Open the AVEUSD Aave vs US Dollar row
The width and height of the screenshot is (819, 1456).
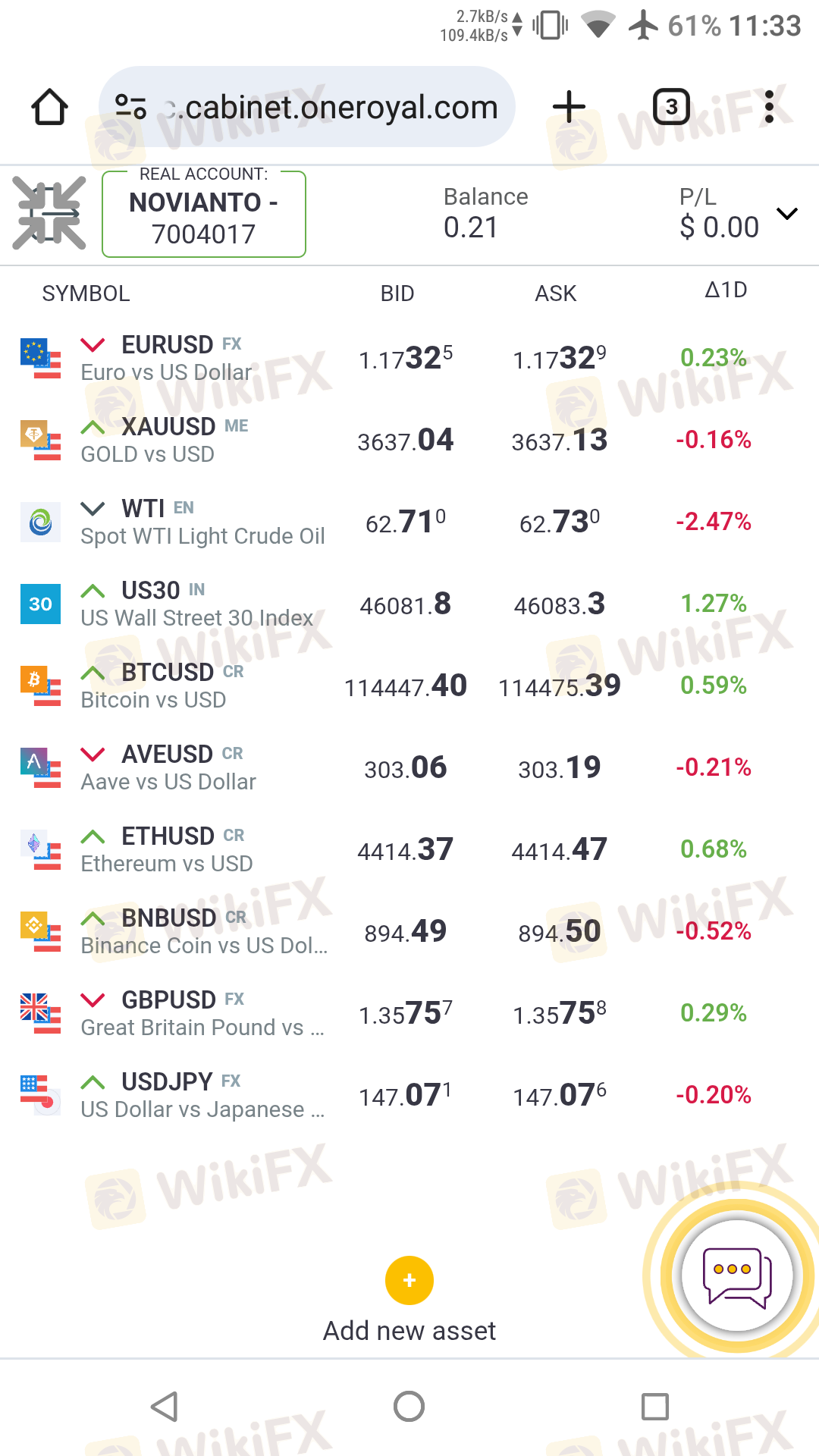[x=409, y=767]
